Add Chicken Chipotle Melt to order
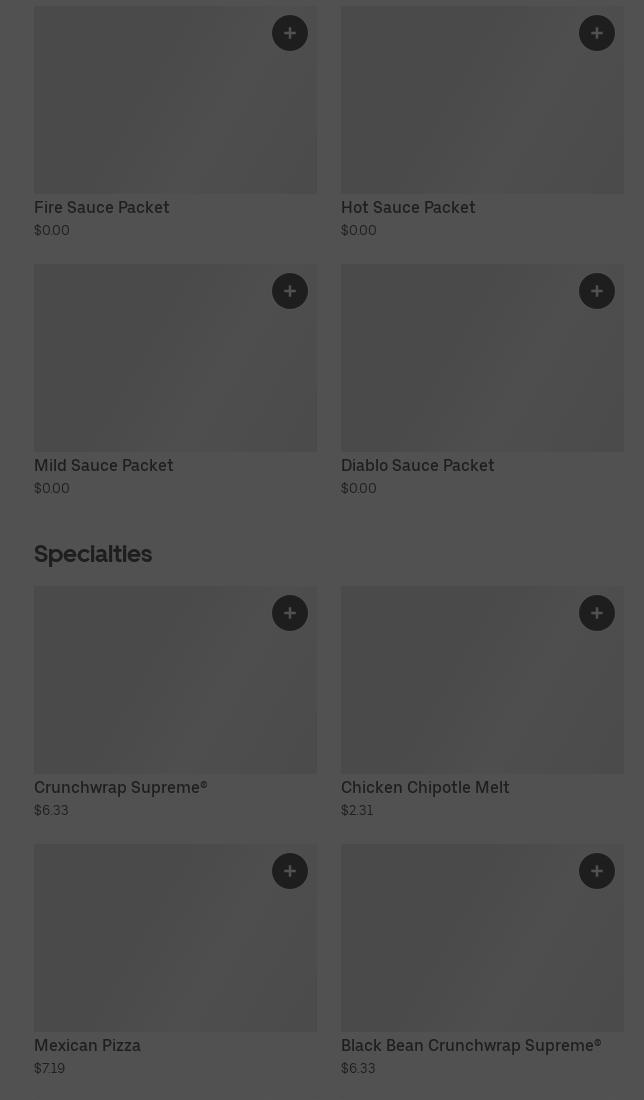 click(x=597, y=613)
